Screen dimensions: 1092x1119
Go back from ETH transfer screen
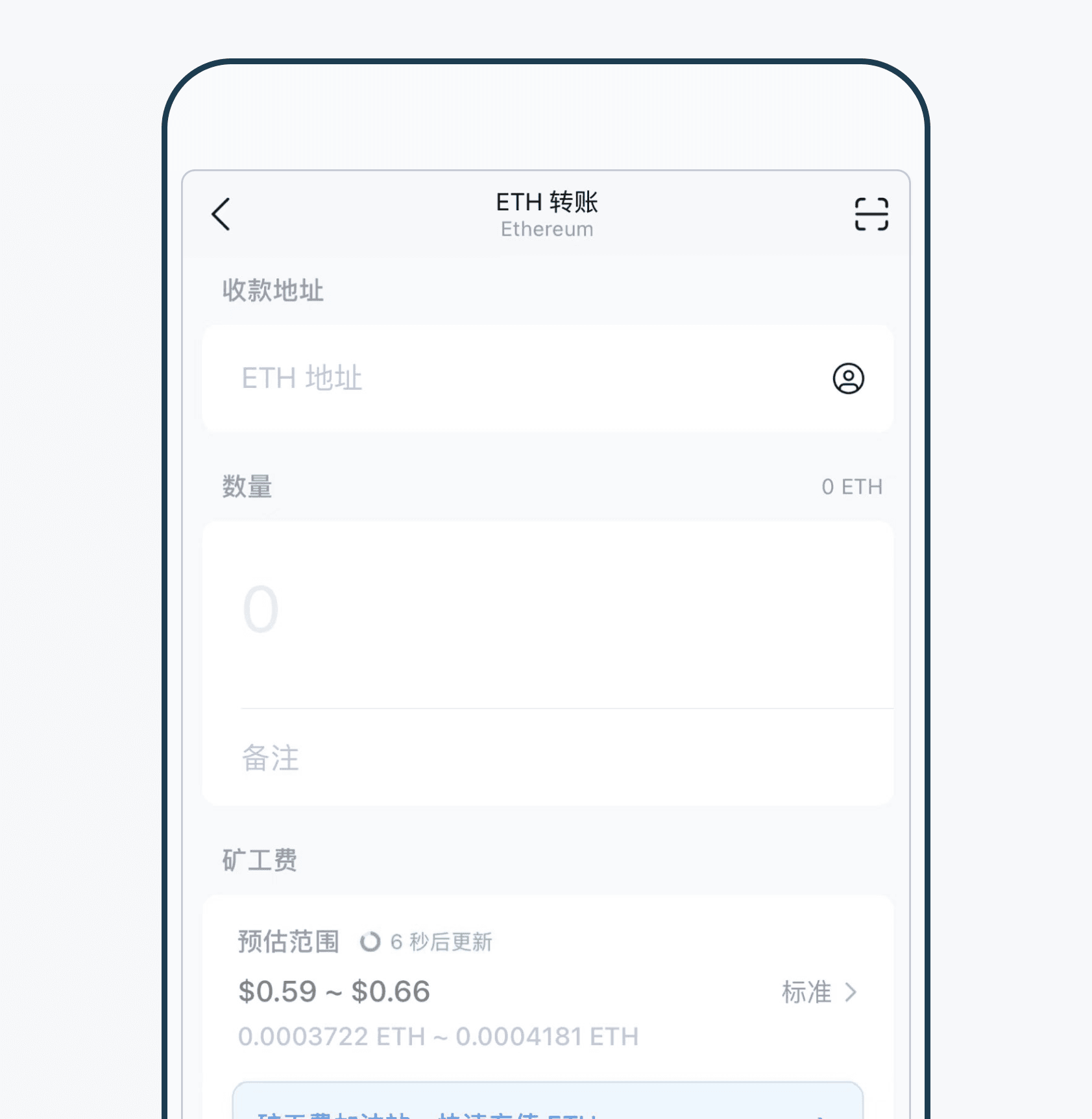(x=221, y=214)
